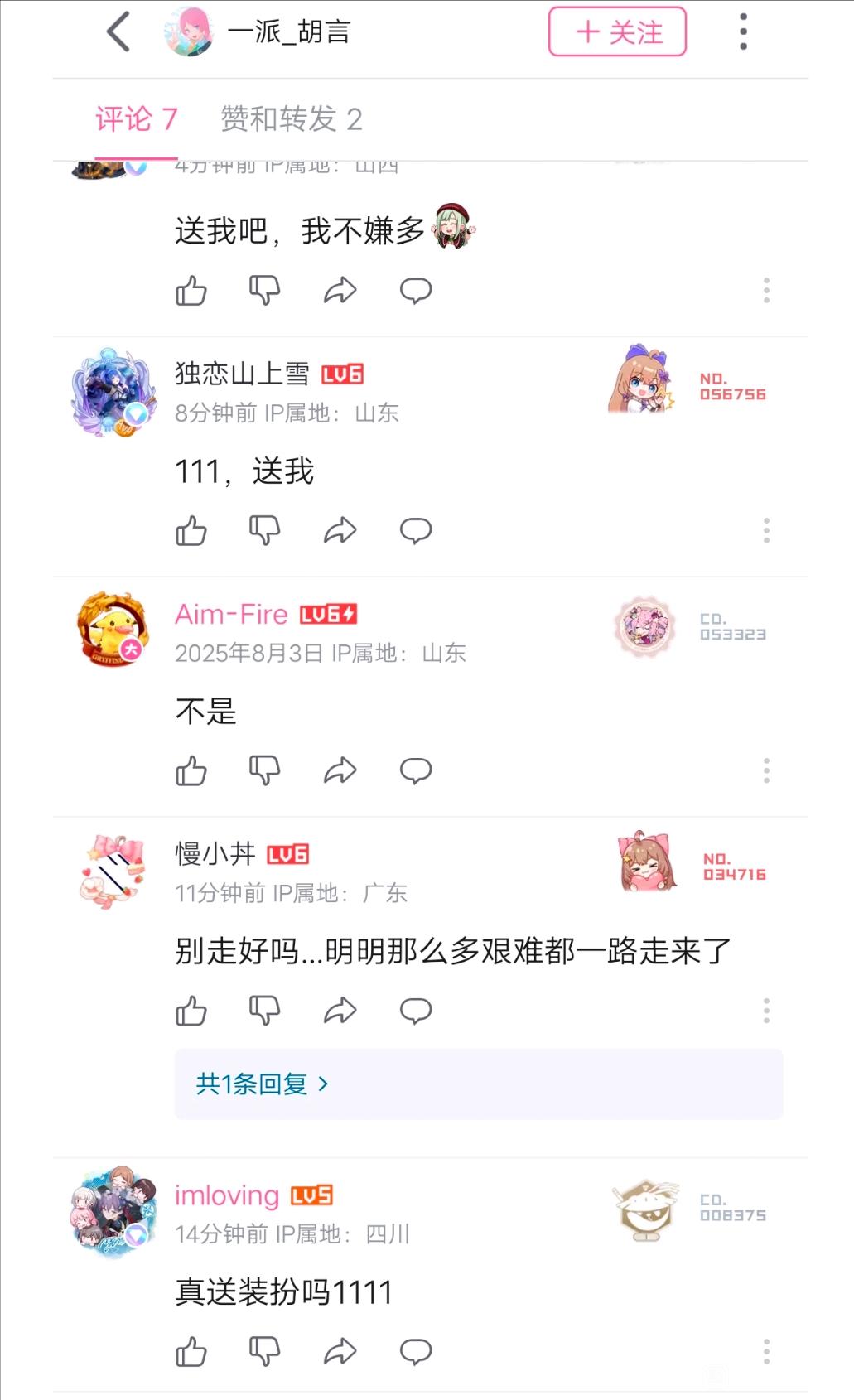Viewport: 854px width, 1400px height.
Task: Switch to the 赞和转发 tab
Action: 291,119
